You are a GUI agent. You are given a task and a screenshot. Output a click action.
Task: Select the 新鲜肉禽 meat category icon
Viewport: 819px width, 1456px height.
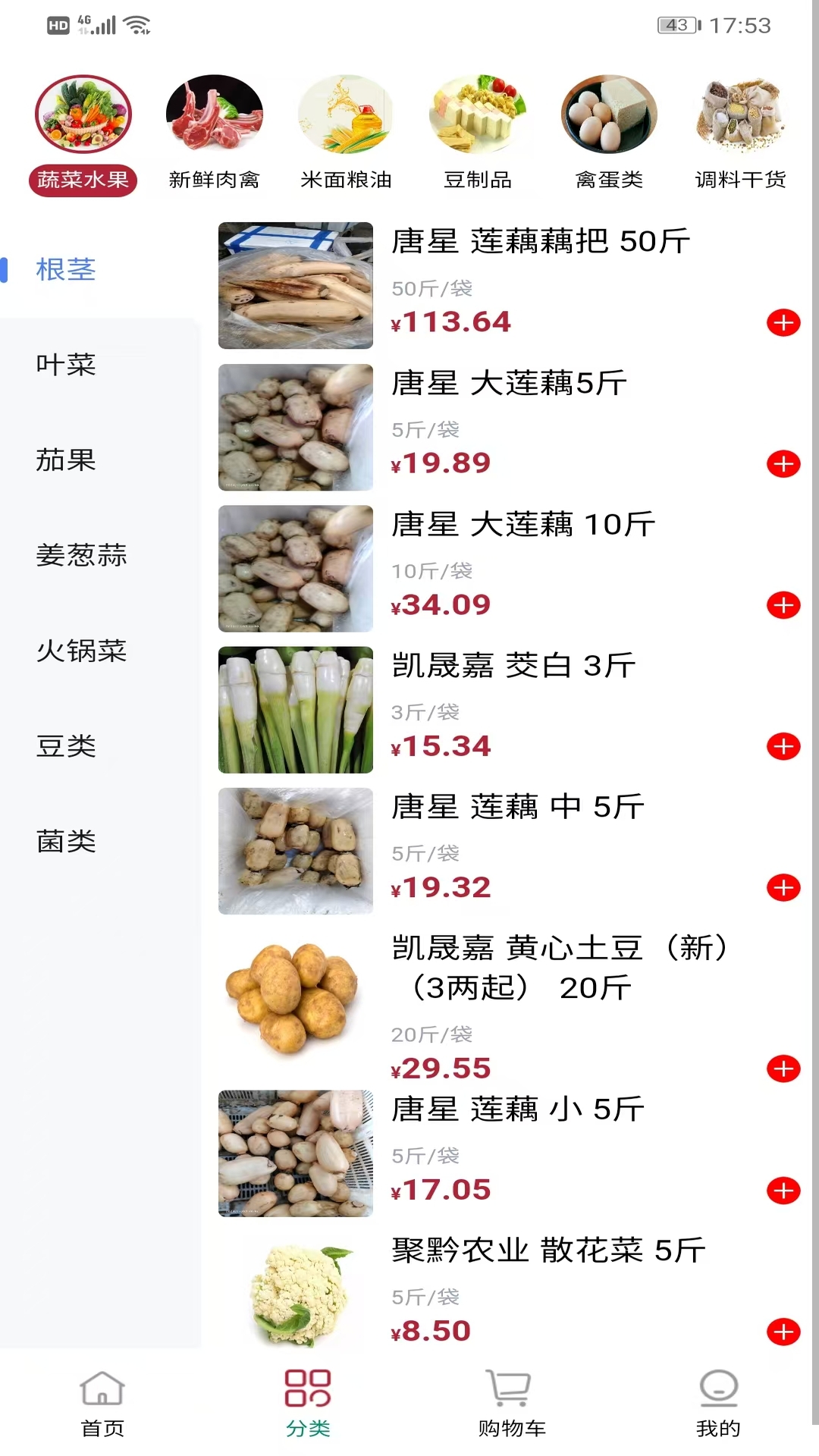tap(215, 114)
